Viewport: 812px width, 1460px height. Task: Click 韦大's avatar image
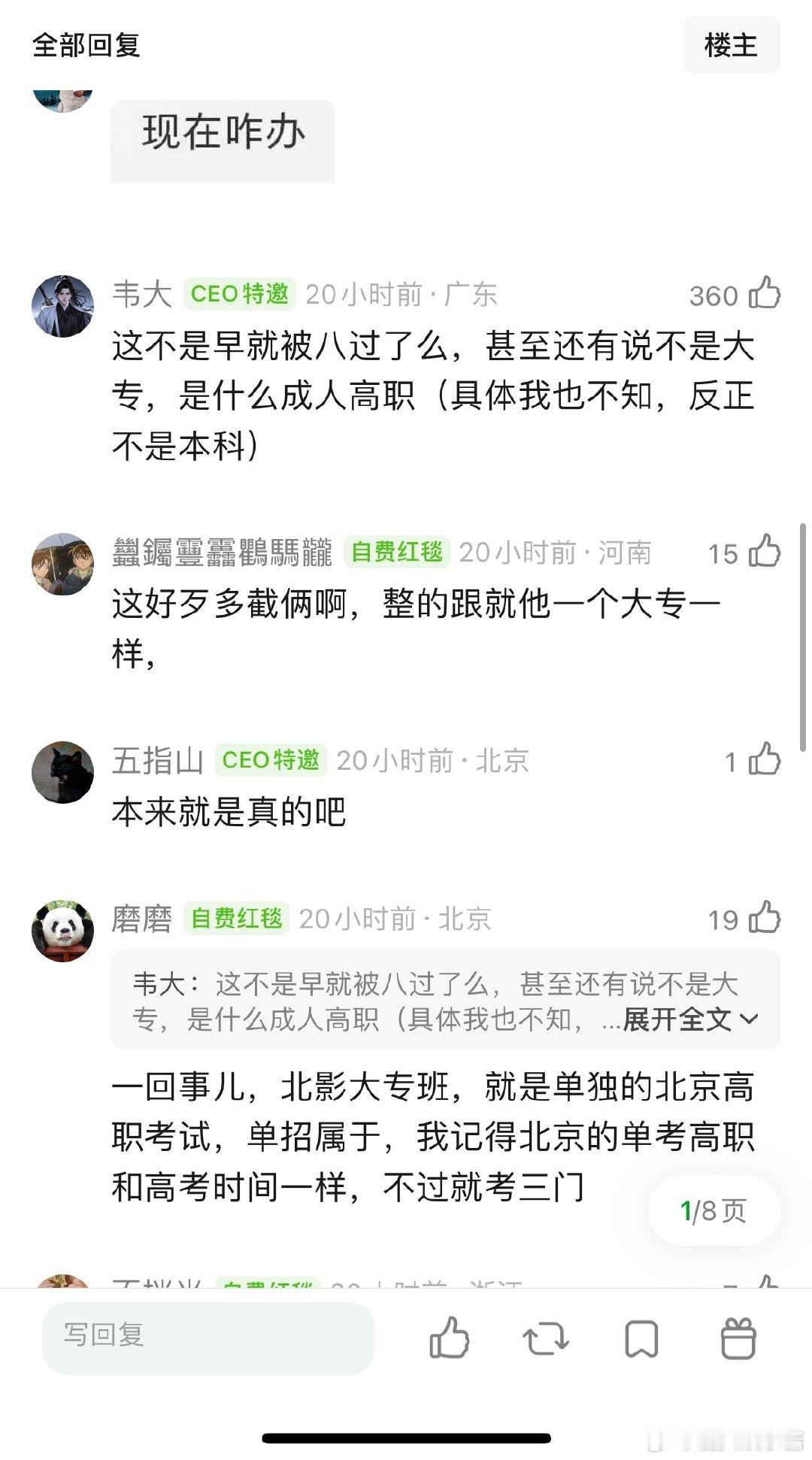point(63,299)
